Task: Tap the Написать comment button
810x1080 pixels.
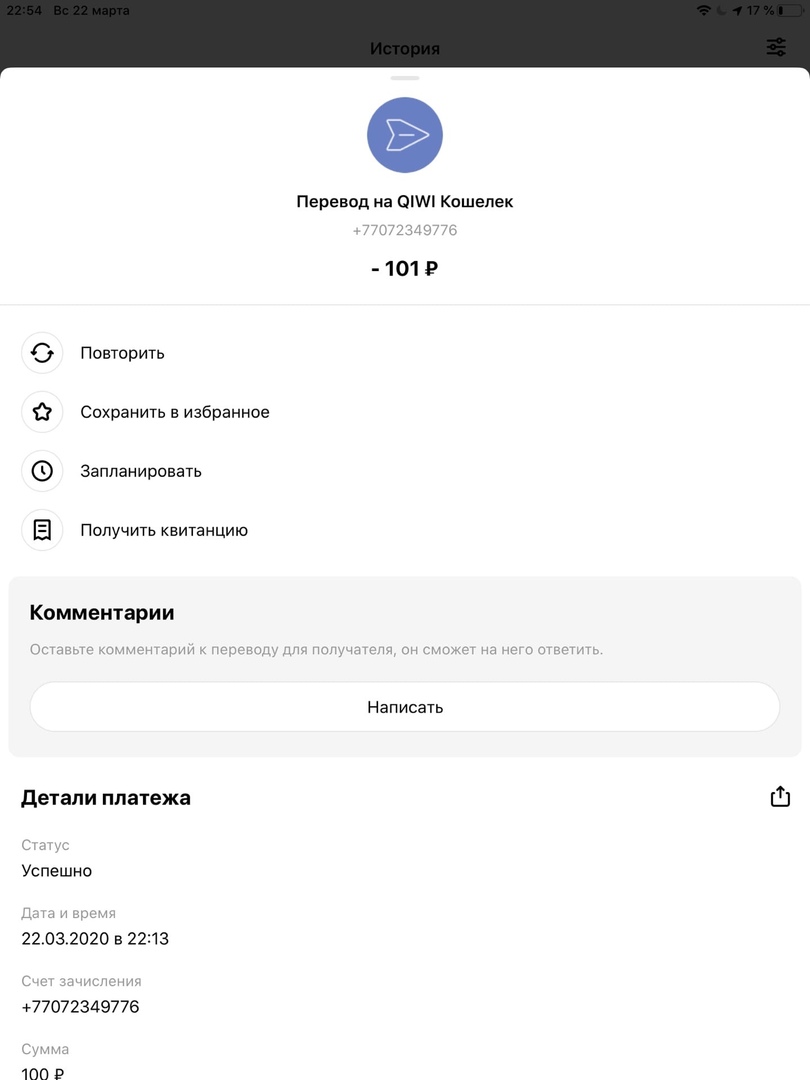Action: [x=404, y=707]
